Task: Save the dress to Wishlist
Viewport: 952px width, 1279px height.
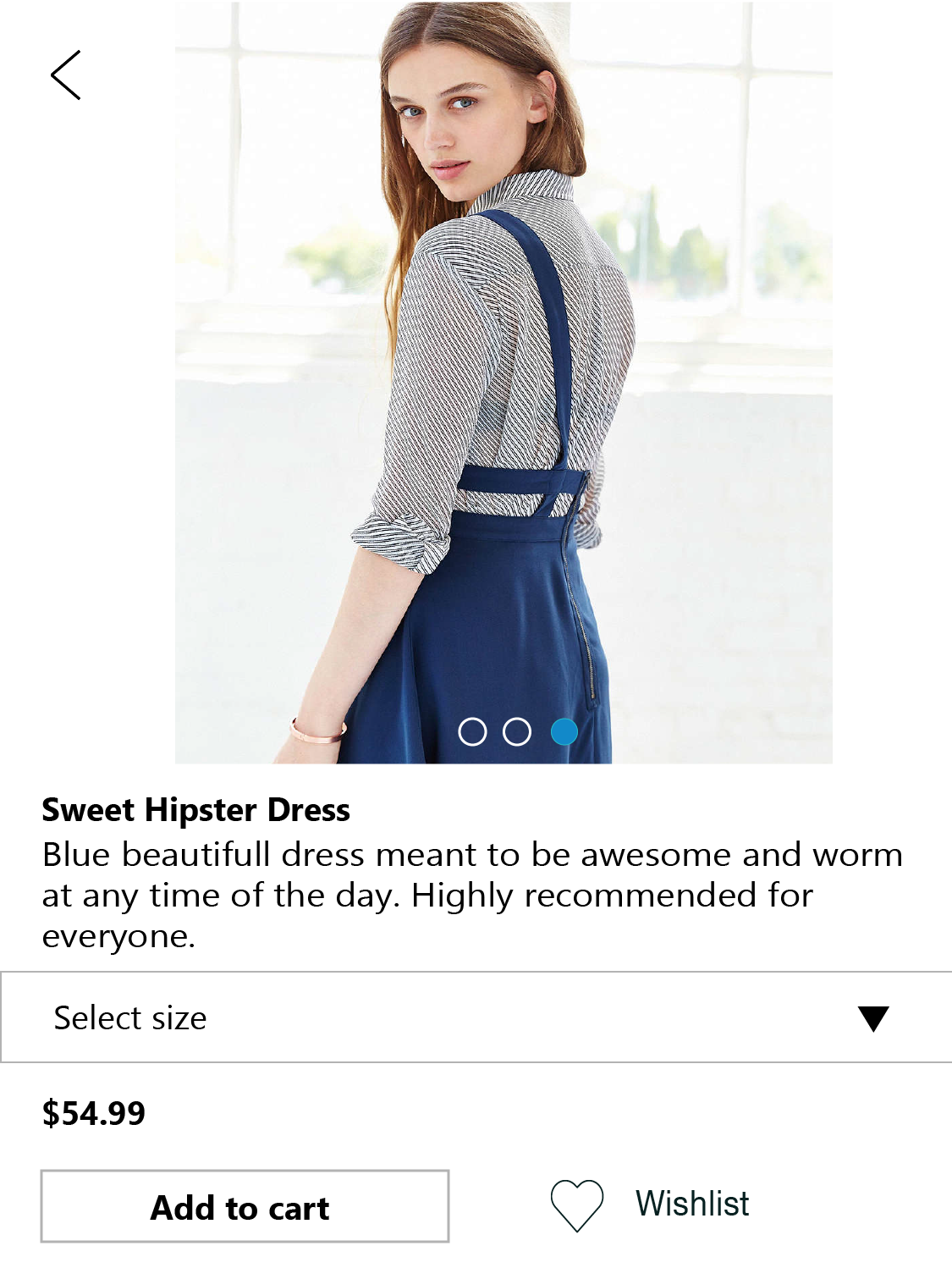Action: click(650, 1205)
